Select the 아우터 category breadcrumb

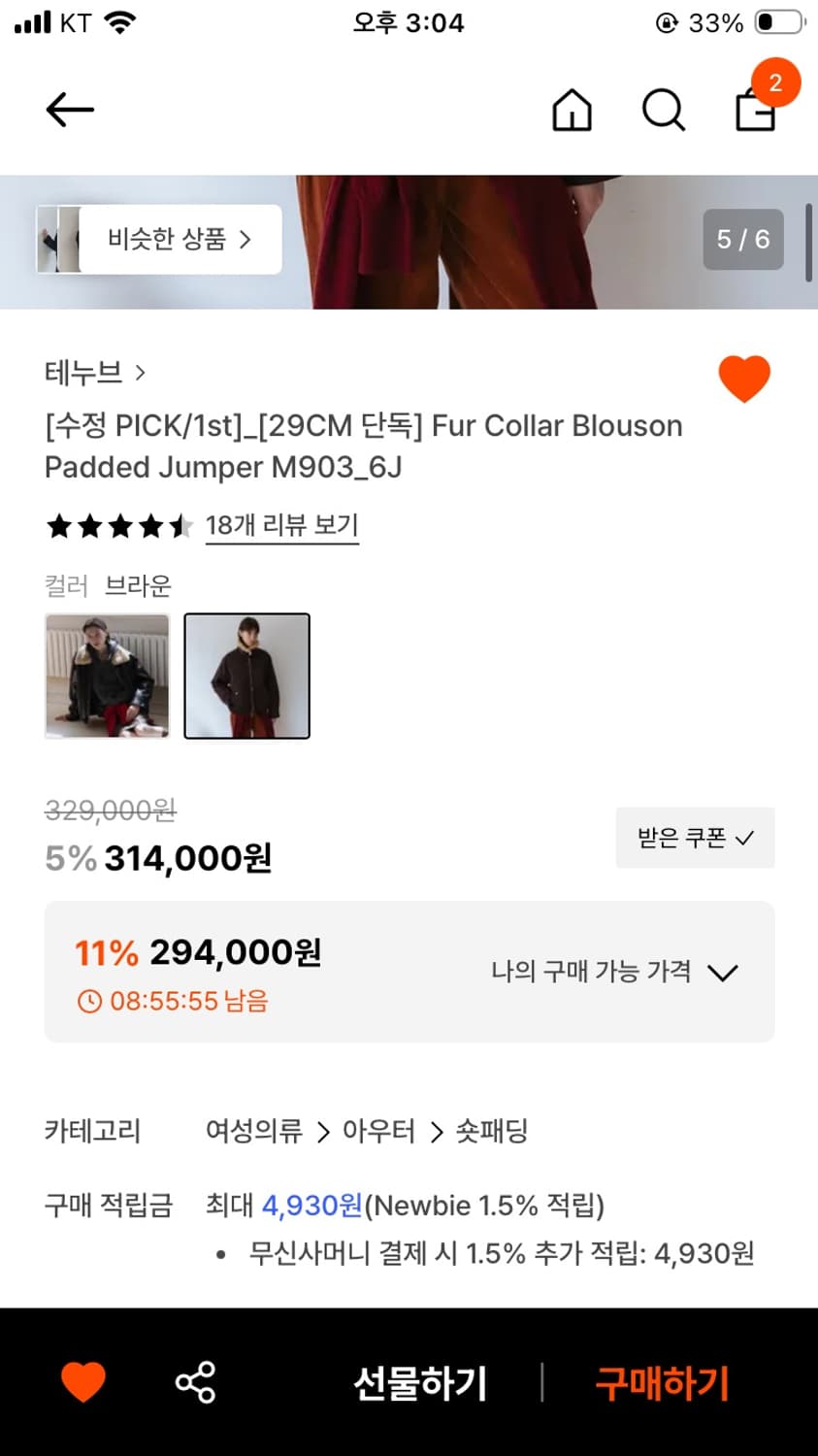tap(378, 1131)
